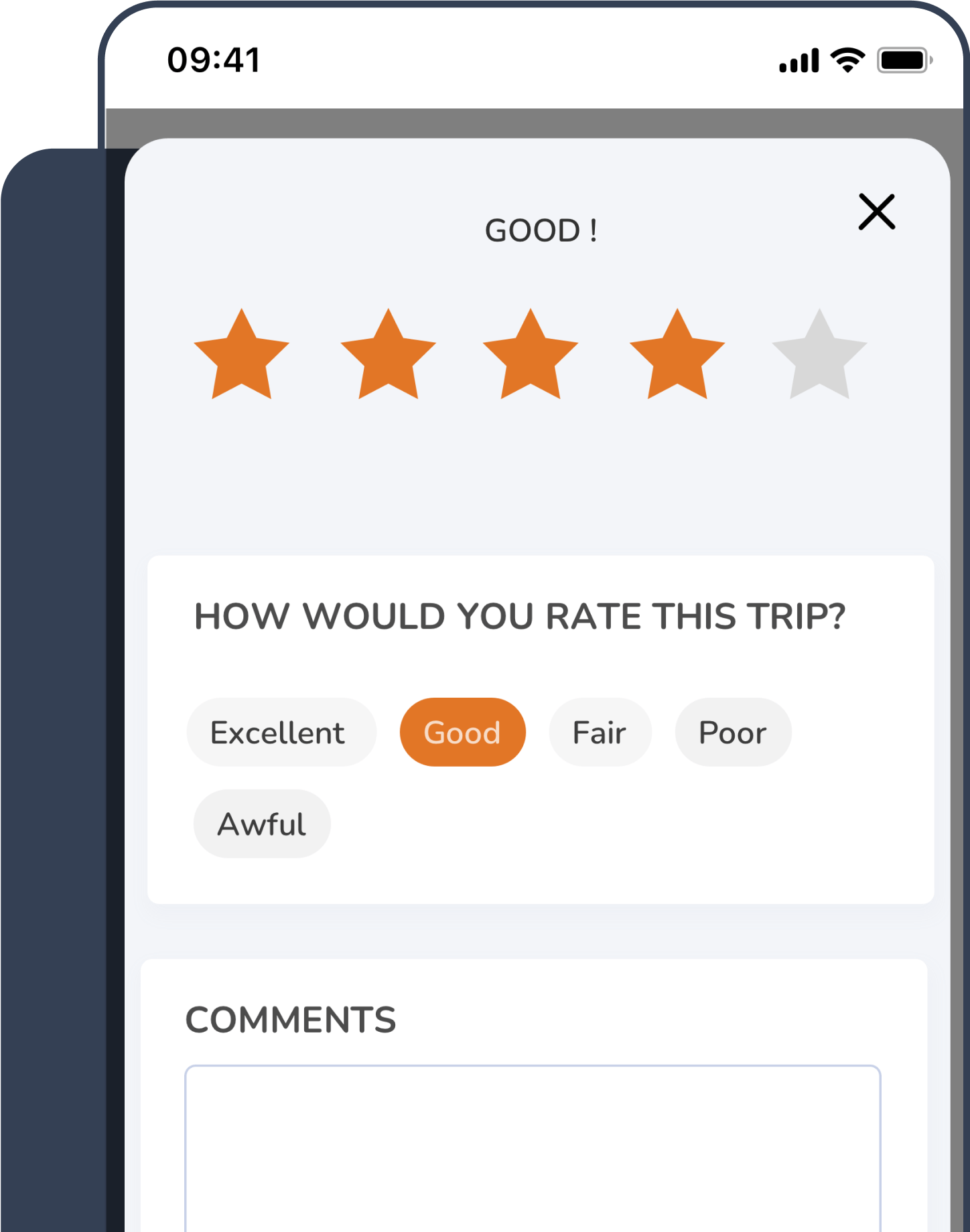The image size is (970, 1232).
Task: Pick Fair as trip rating
Action: (x=600, y=732)
